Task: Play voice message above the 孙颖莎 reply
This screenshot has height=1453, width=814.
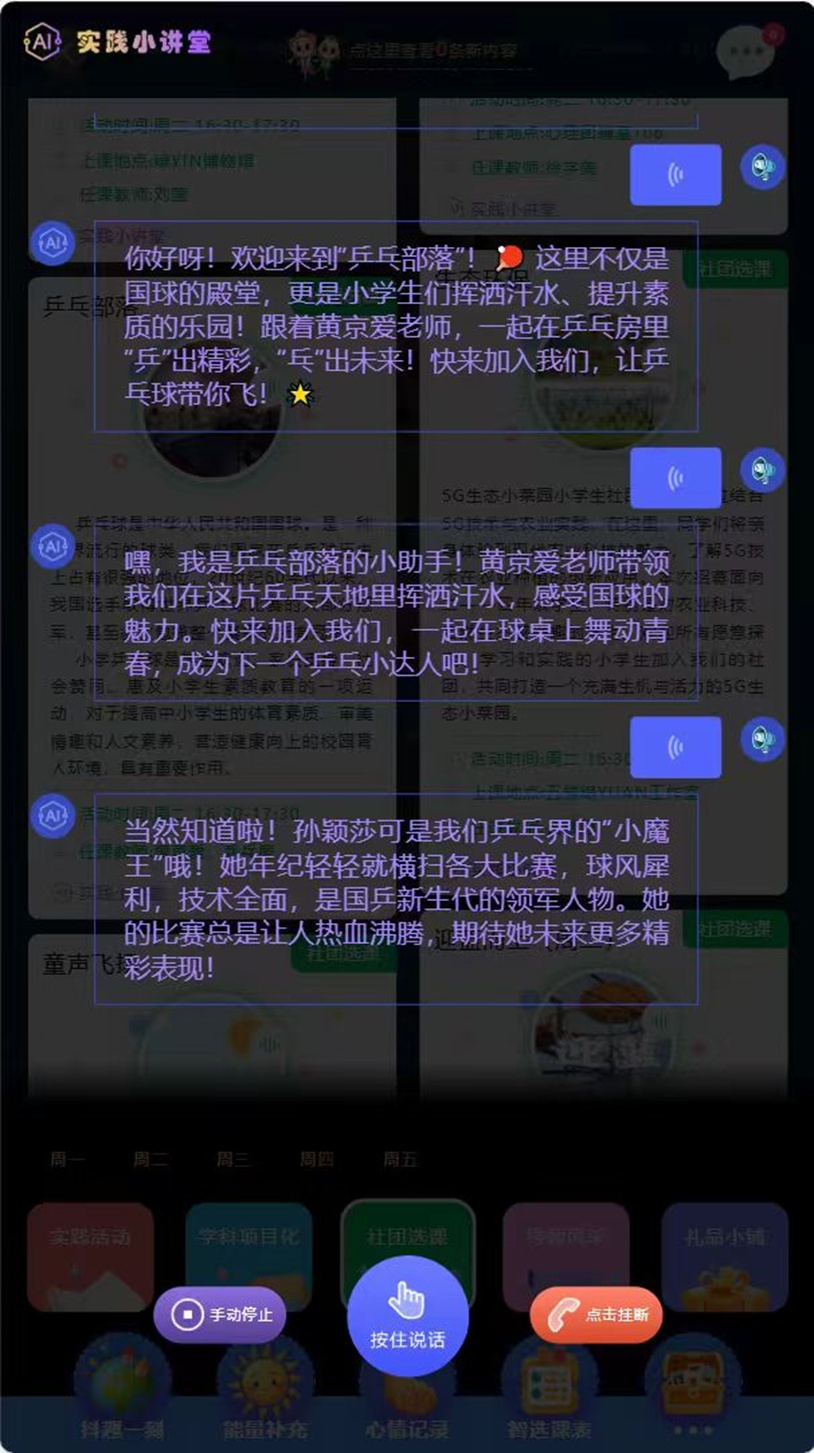Action: [x=675, y=747]
